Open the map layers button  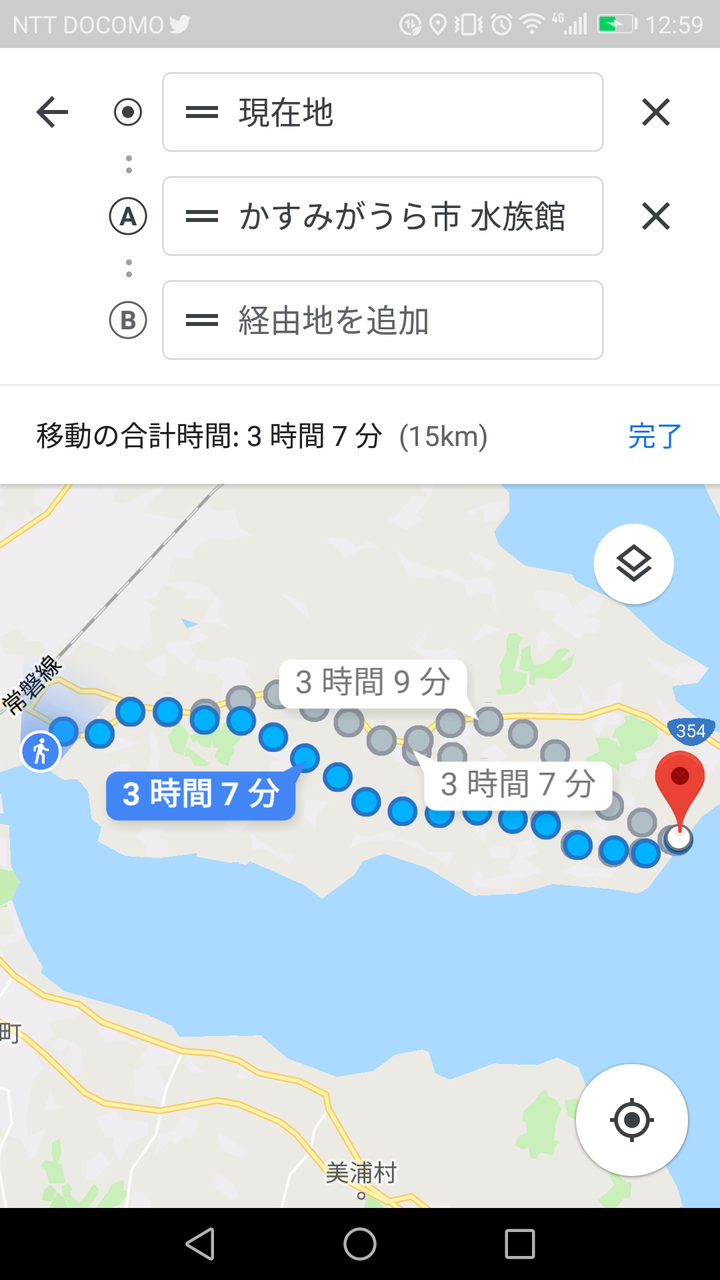634,564
